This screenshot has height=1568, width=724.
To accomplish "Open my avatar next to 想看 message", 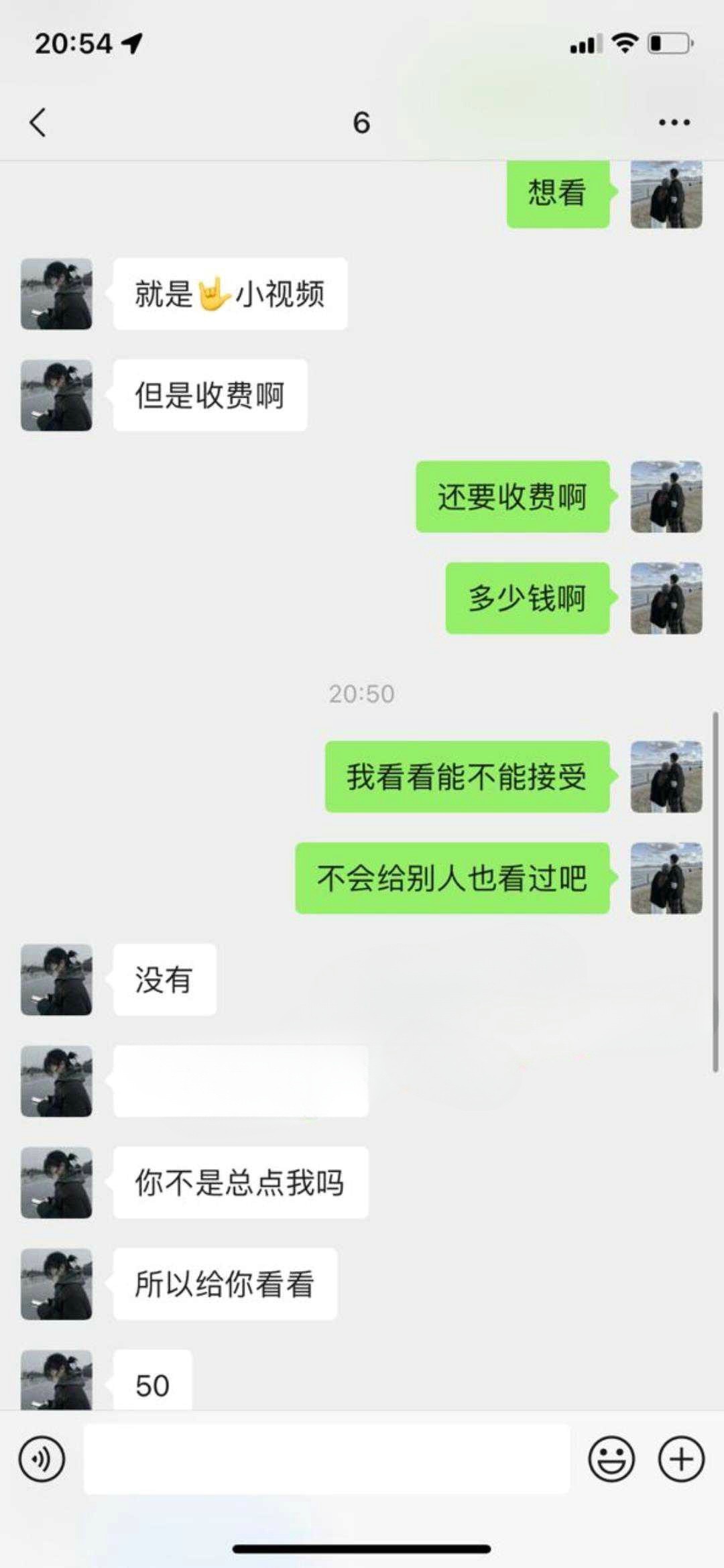I will (666, 194).
